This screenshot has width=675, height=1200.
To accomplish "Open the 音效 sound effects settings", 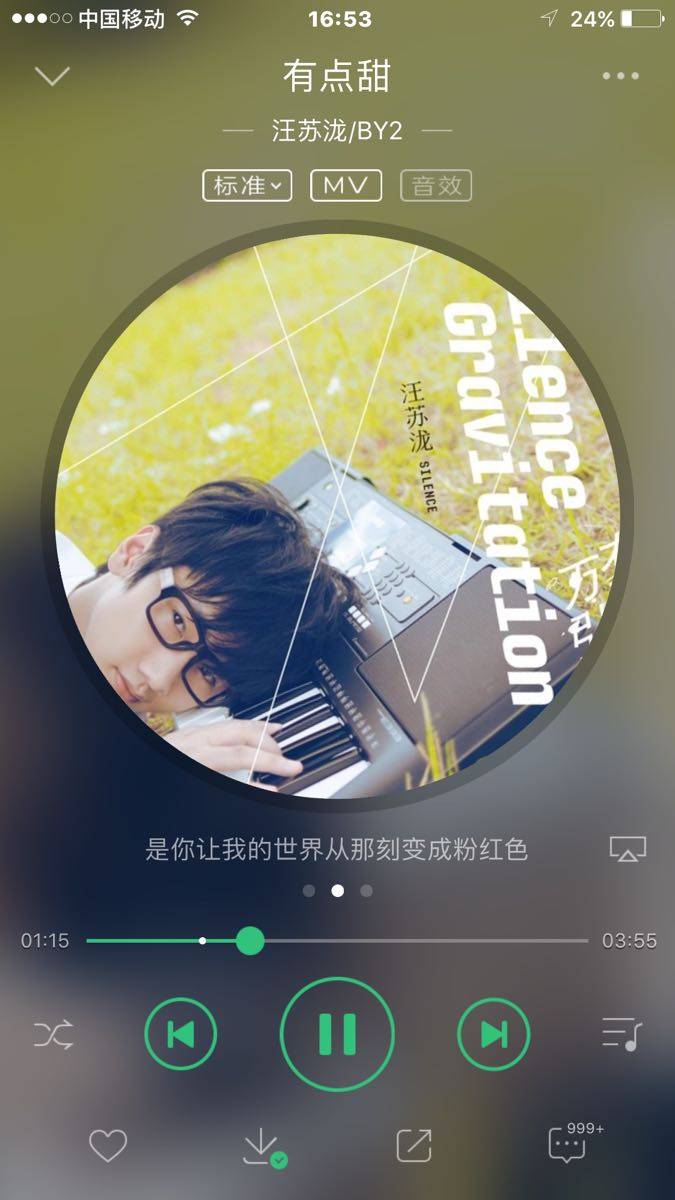I will point(435,186).
